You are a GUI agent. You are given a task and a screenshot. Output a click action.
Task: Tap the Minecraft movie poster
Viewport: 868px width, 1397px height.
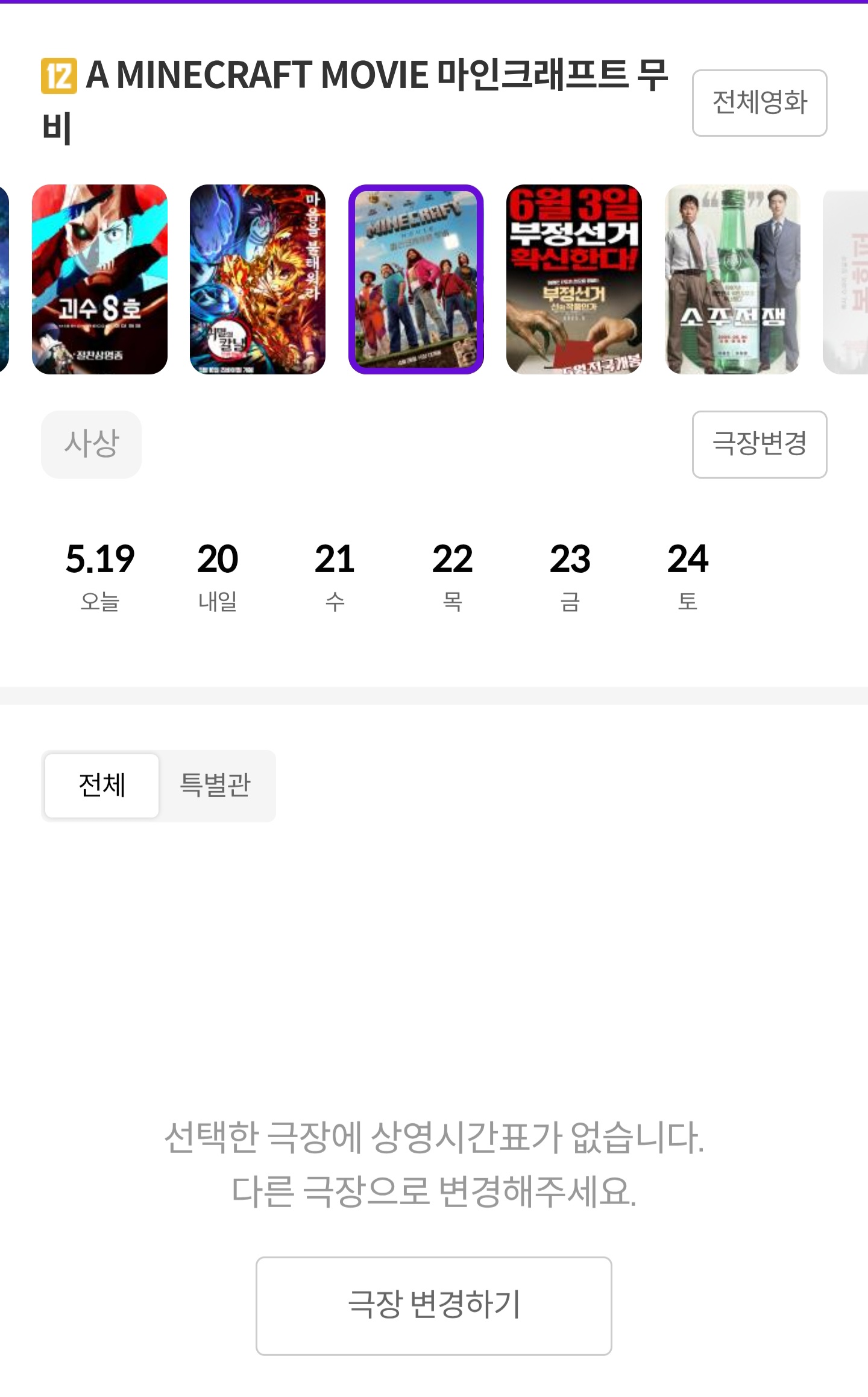pos(416,279)
